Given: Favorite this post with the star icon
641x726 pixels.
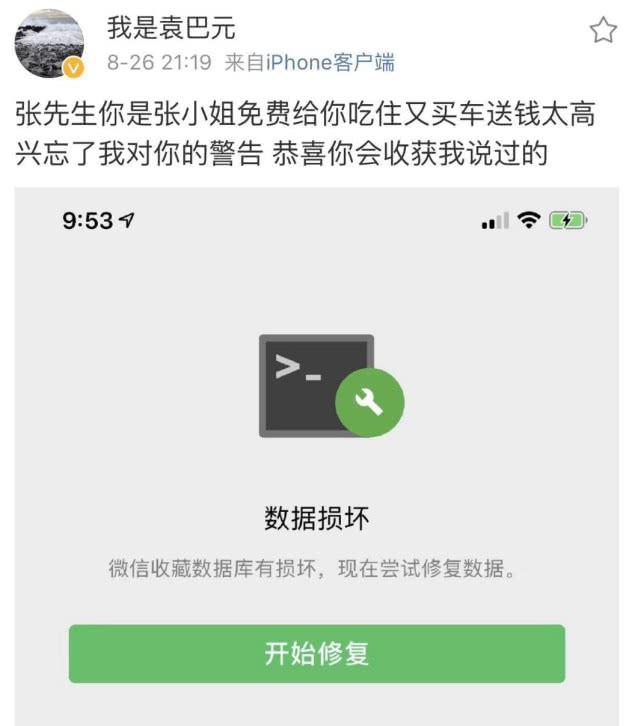Looking at the screenshot, I should point(603,31).
